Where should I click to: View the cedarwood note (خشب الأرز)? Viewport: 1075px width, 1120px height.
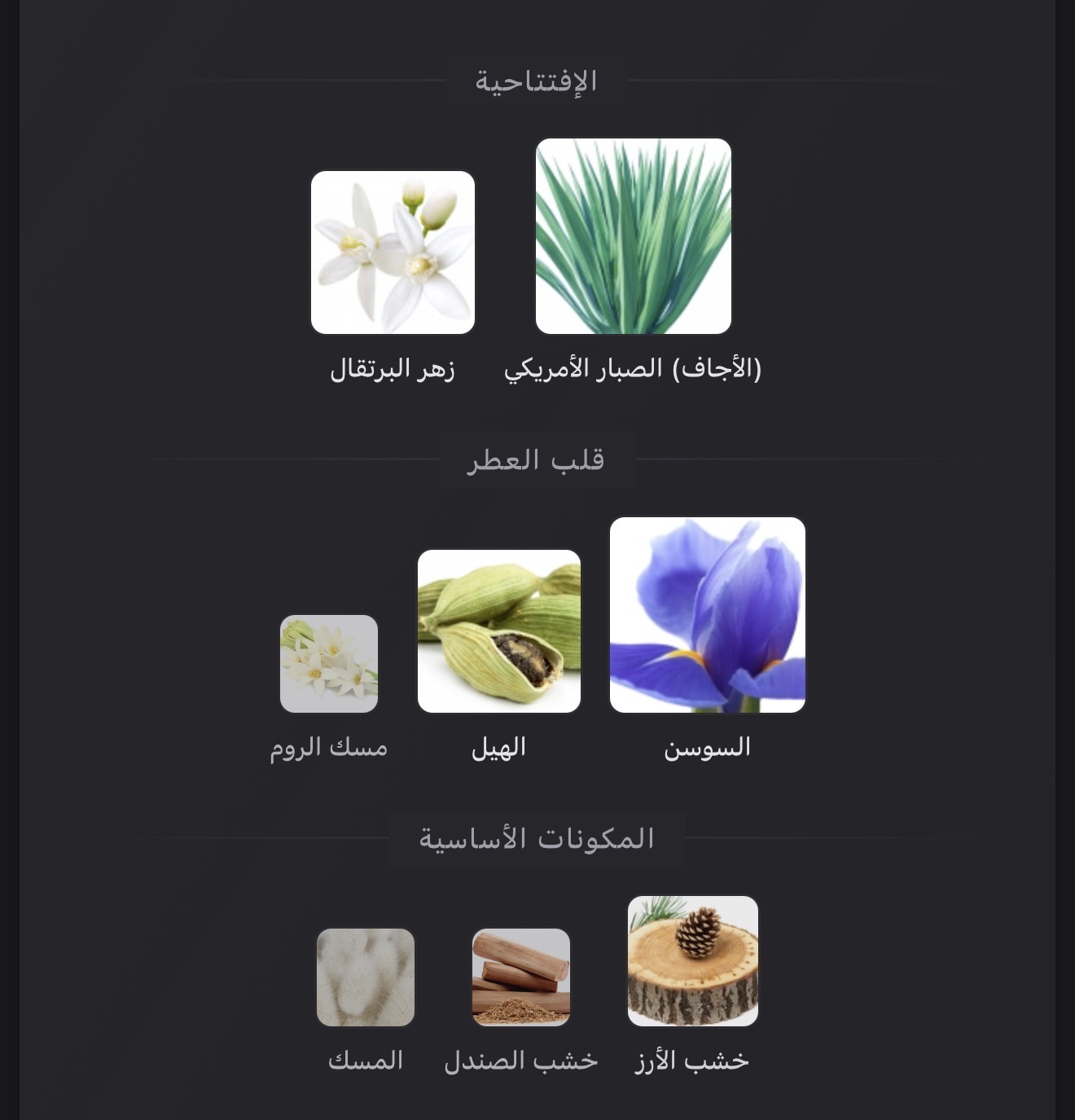(x=692, y=961)
